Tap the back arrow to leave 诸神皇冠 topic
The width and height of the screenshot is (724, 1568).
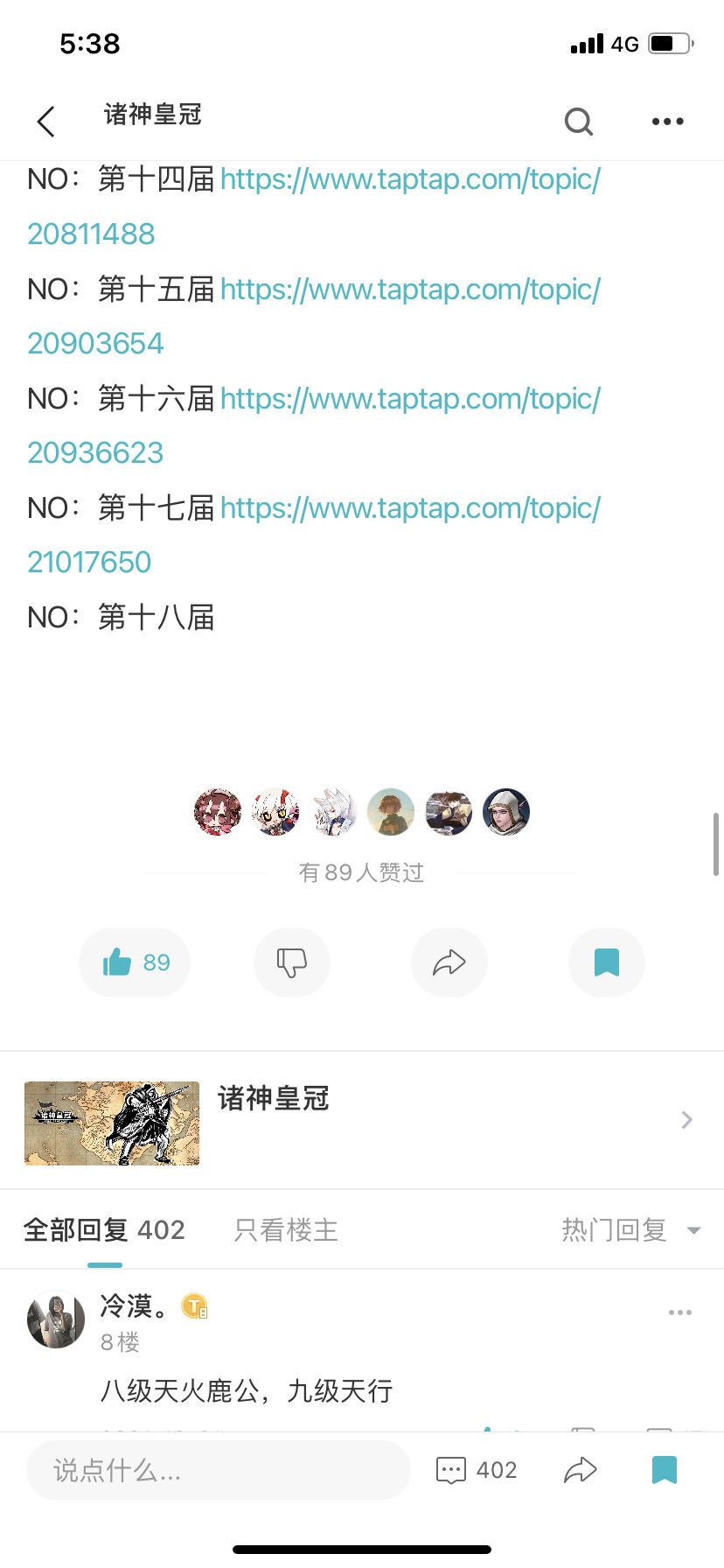pyautogui.click(x=45, y=122)
